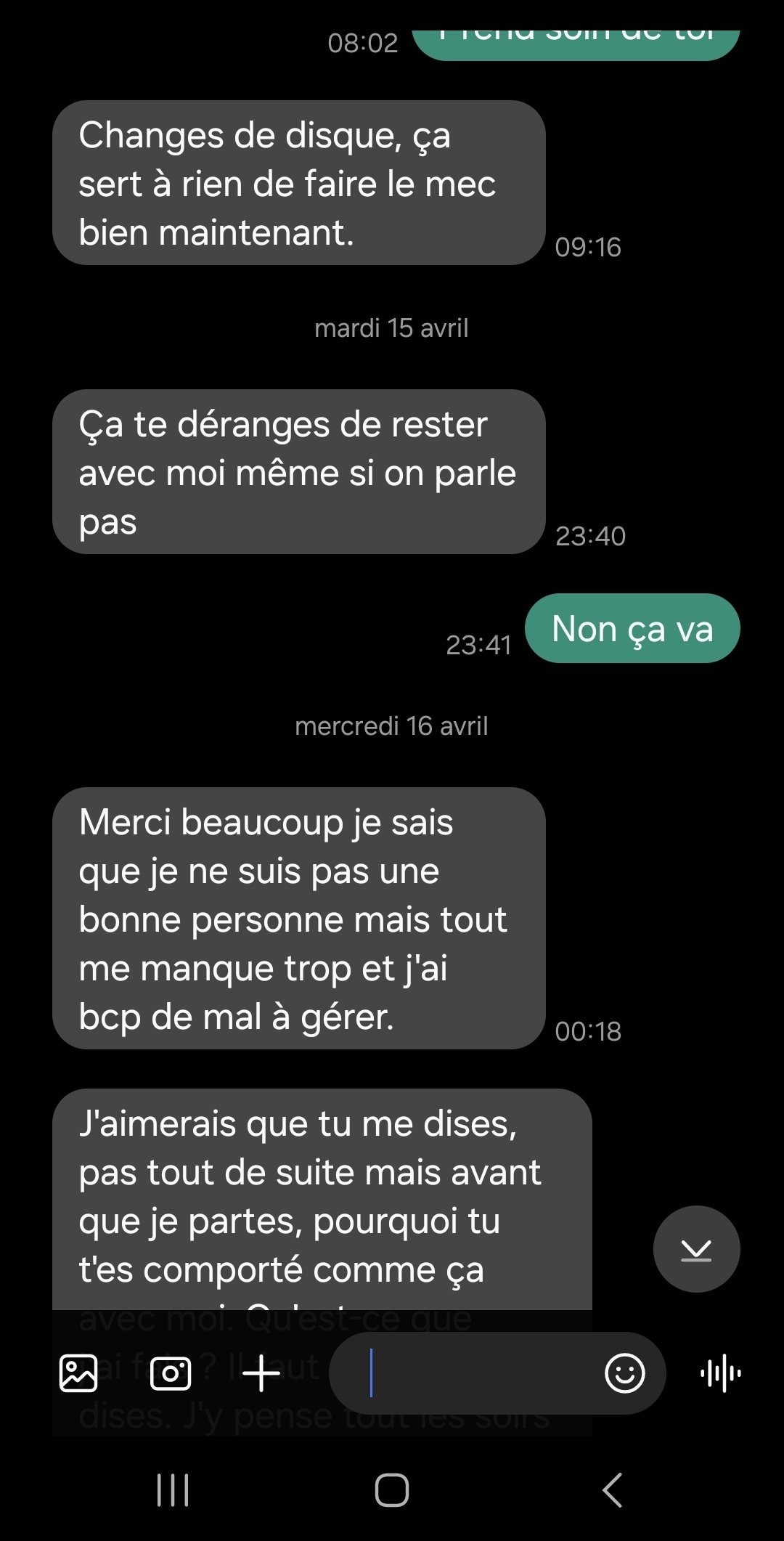
Task: Open the camera to take a photo
Action: [171, 1373]
